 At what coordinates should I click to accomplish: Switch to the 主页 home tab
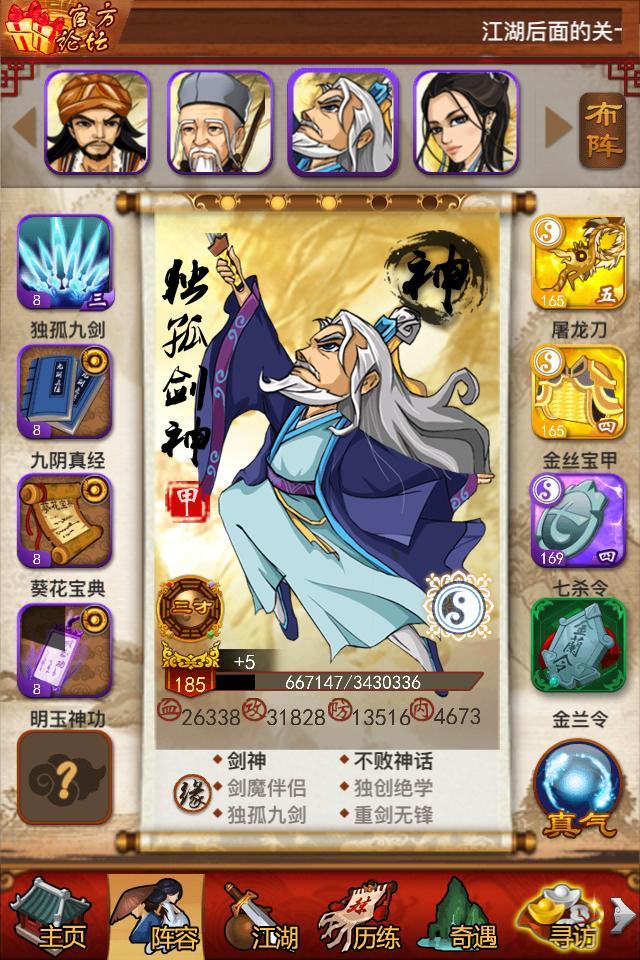[52, 917]
